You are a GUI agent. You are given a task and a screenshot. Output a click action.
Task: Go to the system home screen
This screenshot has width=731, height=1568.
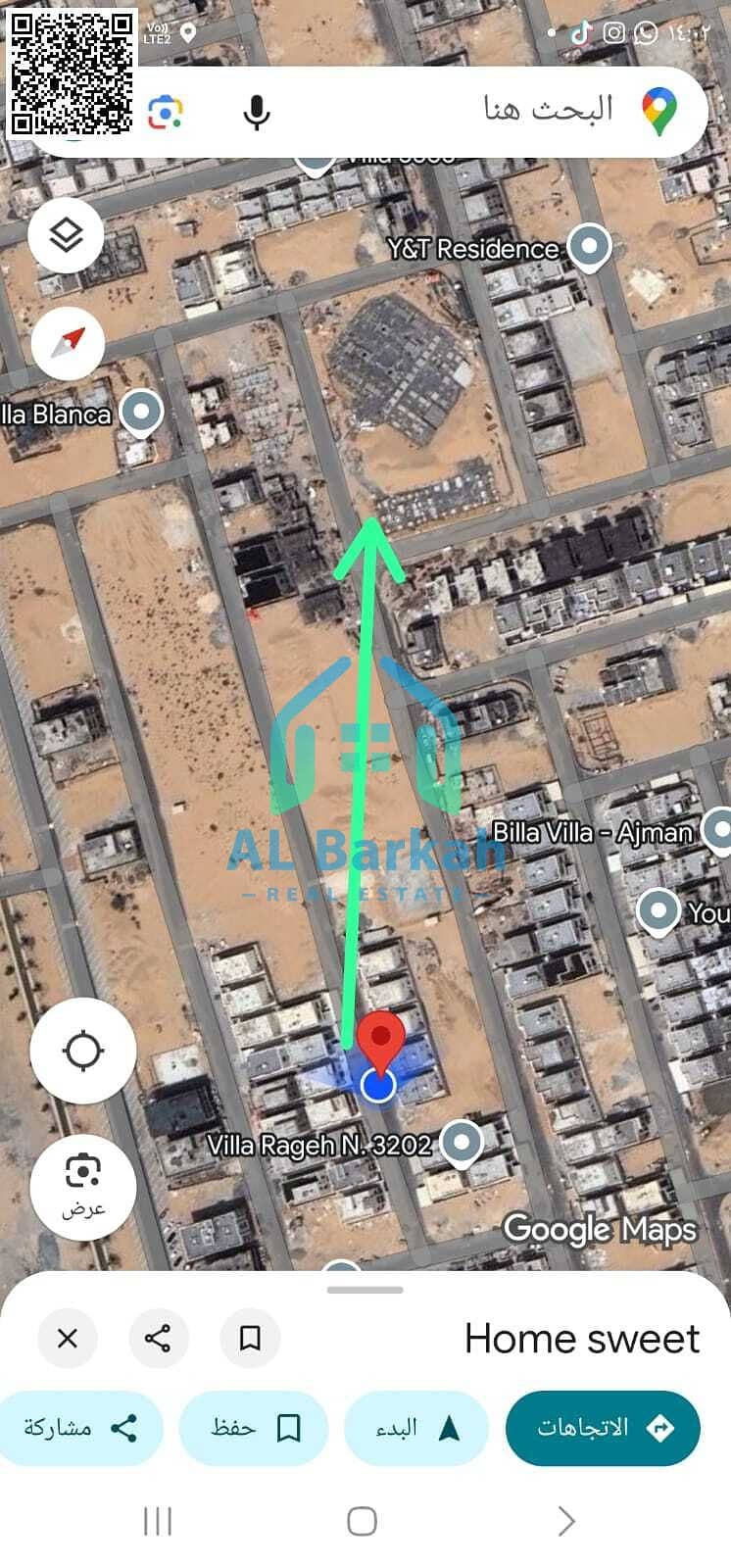tap(362, 1521)
